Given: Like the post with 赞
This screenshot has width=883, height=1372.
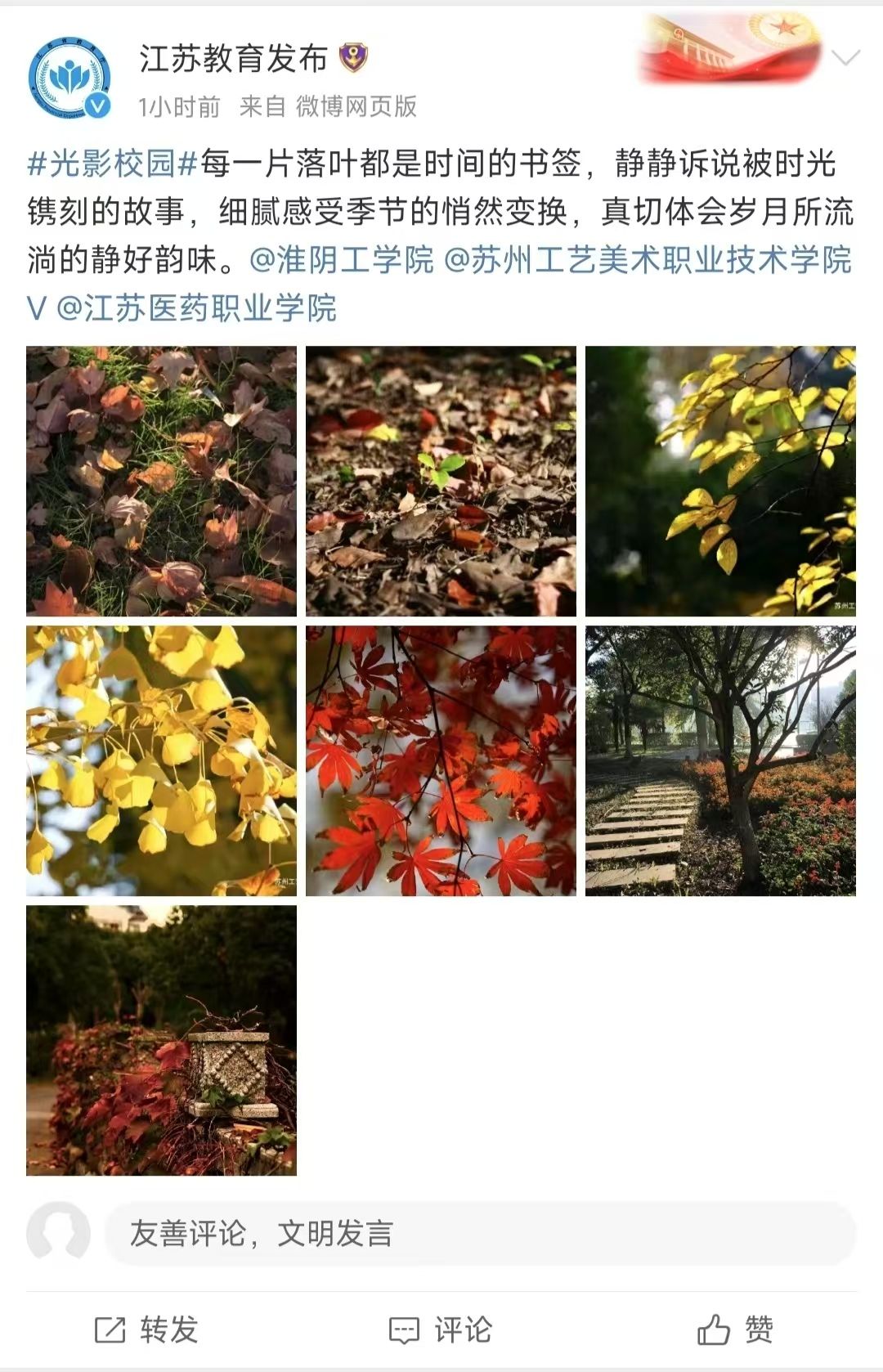Looking at the screenshot, I should (735, 1329).
